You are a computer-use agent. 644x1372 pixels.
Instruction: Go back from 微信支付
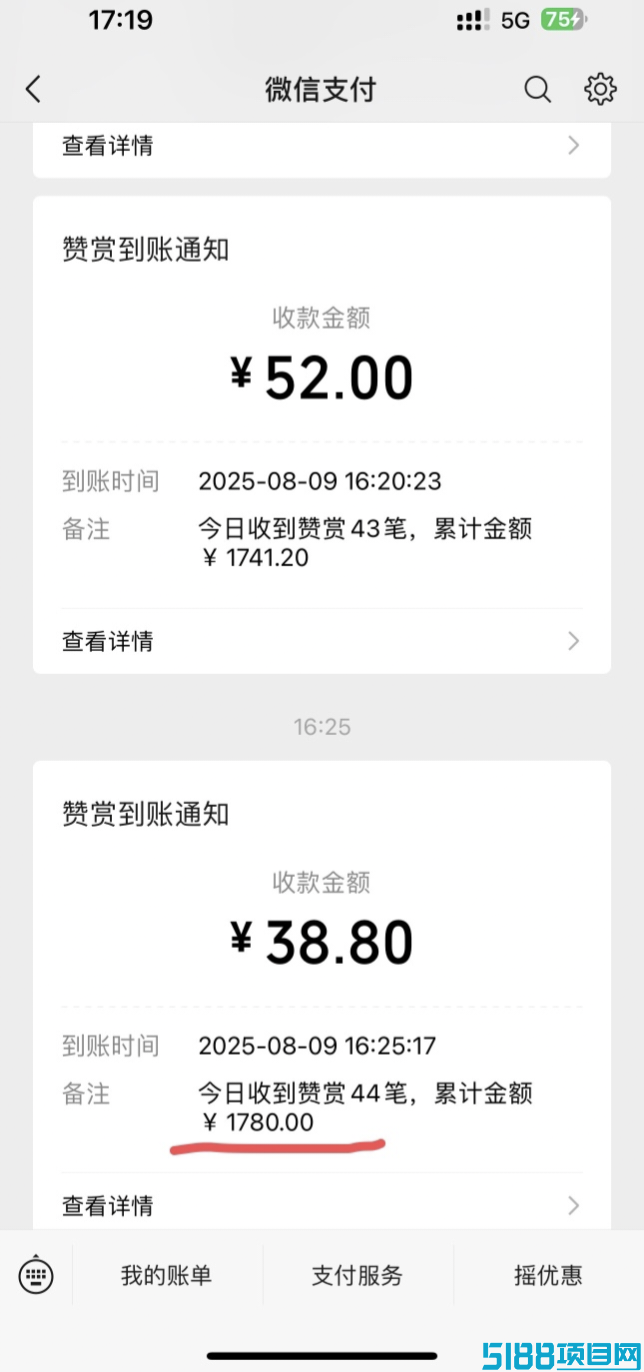click(x=33, y=90)
